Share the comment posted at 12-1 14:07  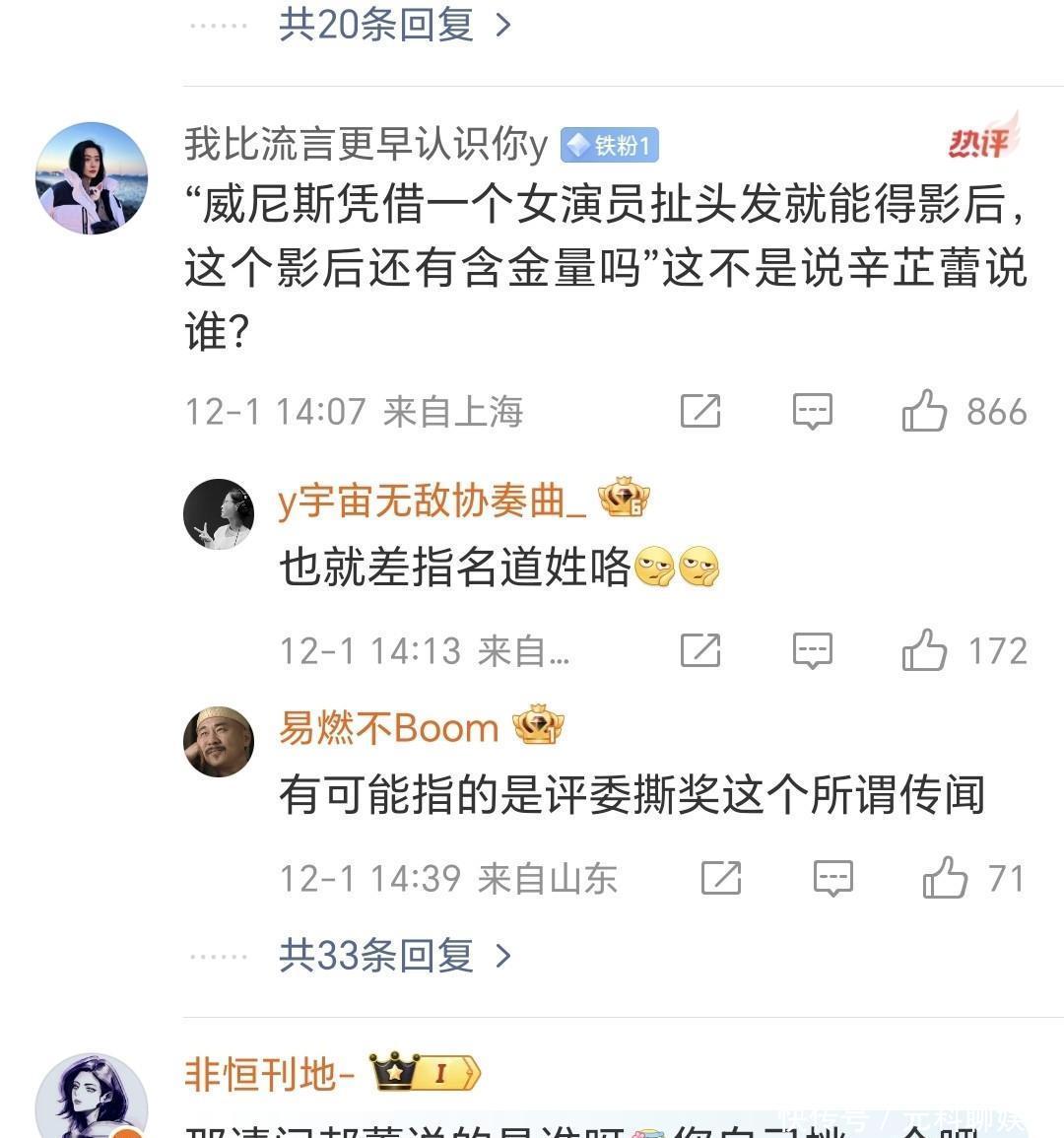(x=700, y=411)
